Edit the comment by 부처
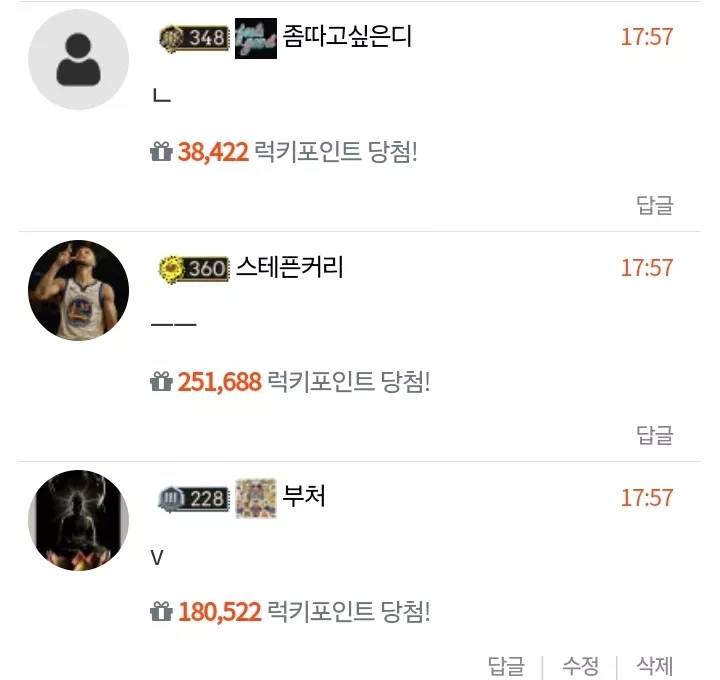Image resolution: width=720 pixels, height=680 pixels. (580, 665)
